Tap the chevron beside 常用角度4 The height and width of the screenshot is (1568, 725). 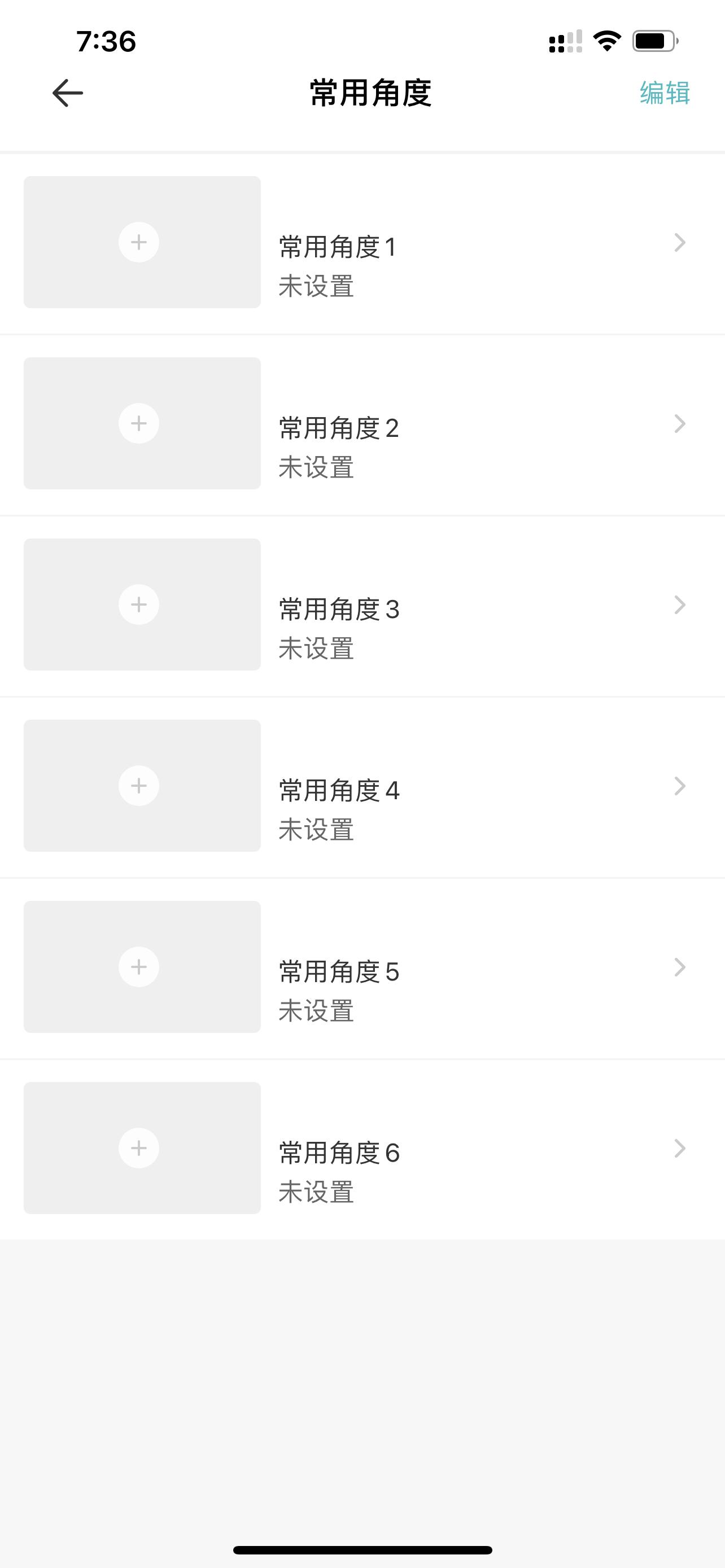pos(680,786)
